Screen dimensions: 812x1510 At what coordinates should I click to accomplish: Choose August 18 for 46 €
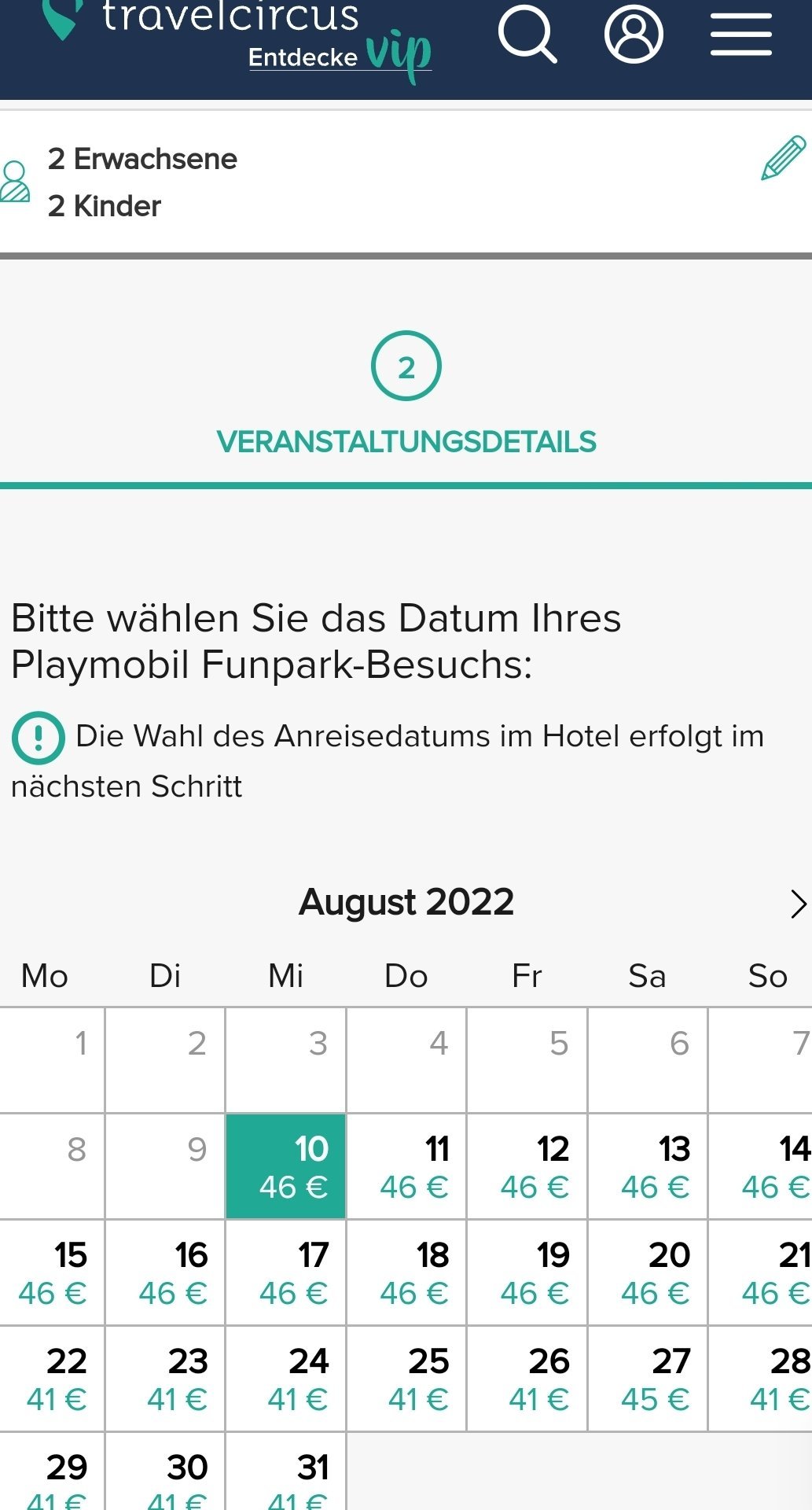click(406, 1272)
